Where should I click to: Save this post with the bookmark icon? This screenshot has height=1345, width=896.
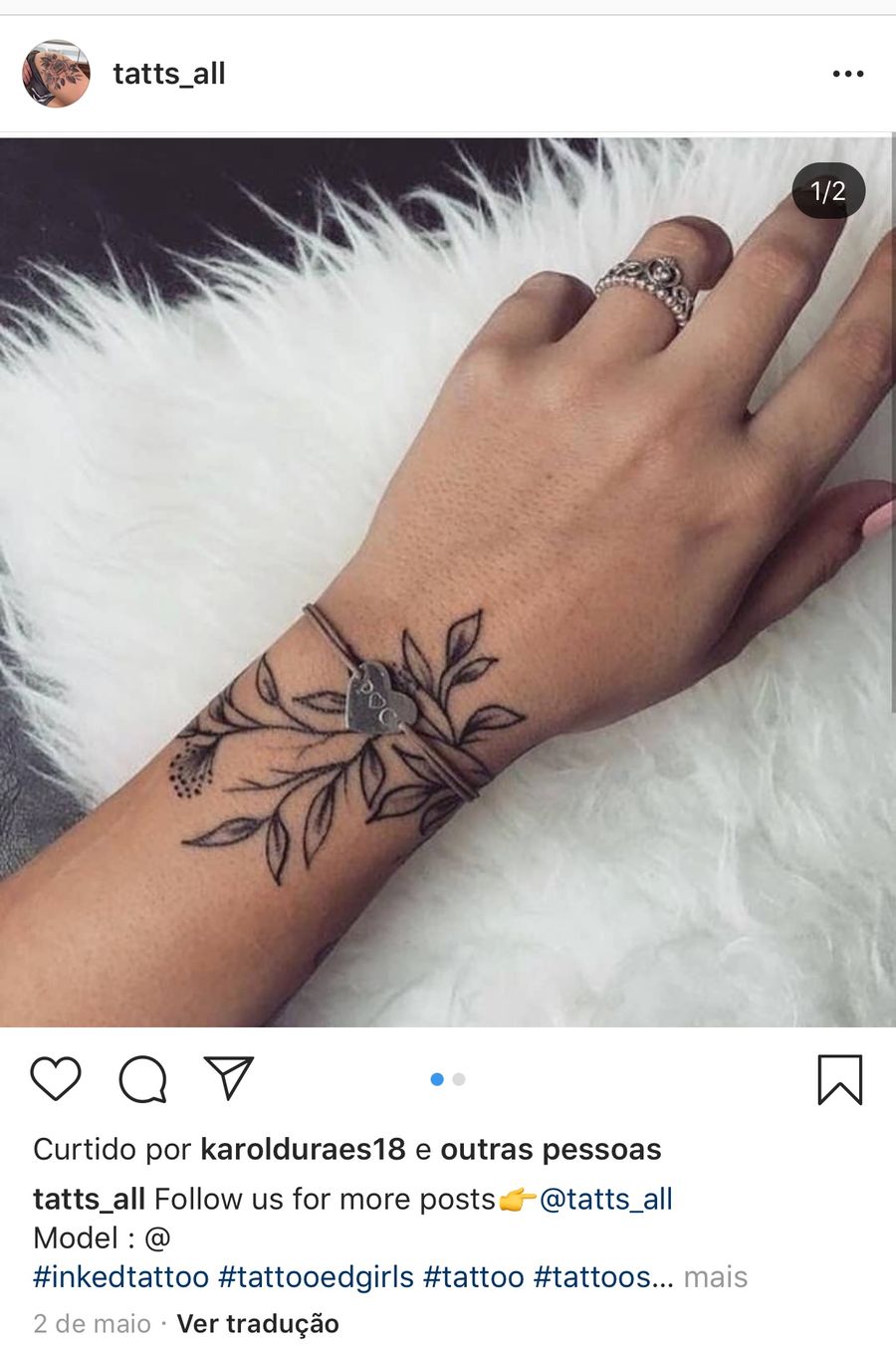(x=839, y=1080)
